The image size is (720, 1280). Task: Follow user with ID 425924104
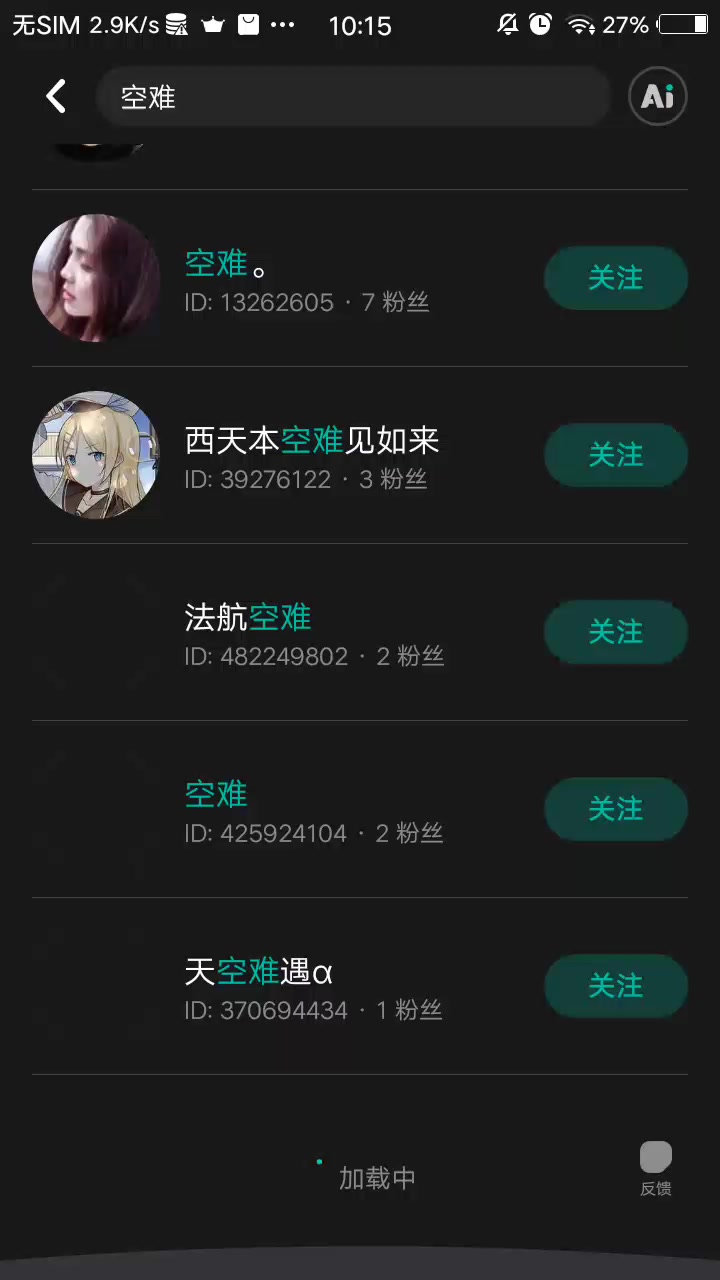point(616,809)
